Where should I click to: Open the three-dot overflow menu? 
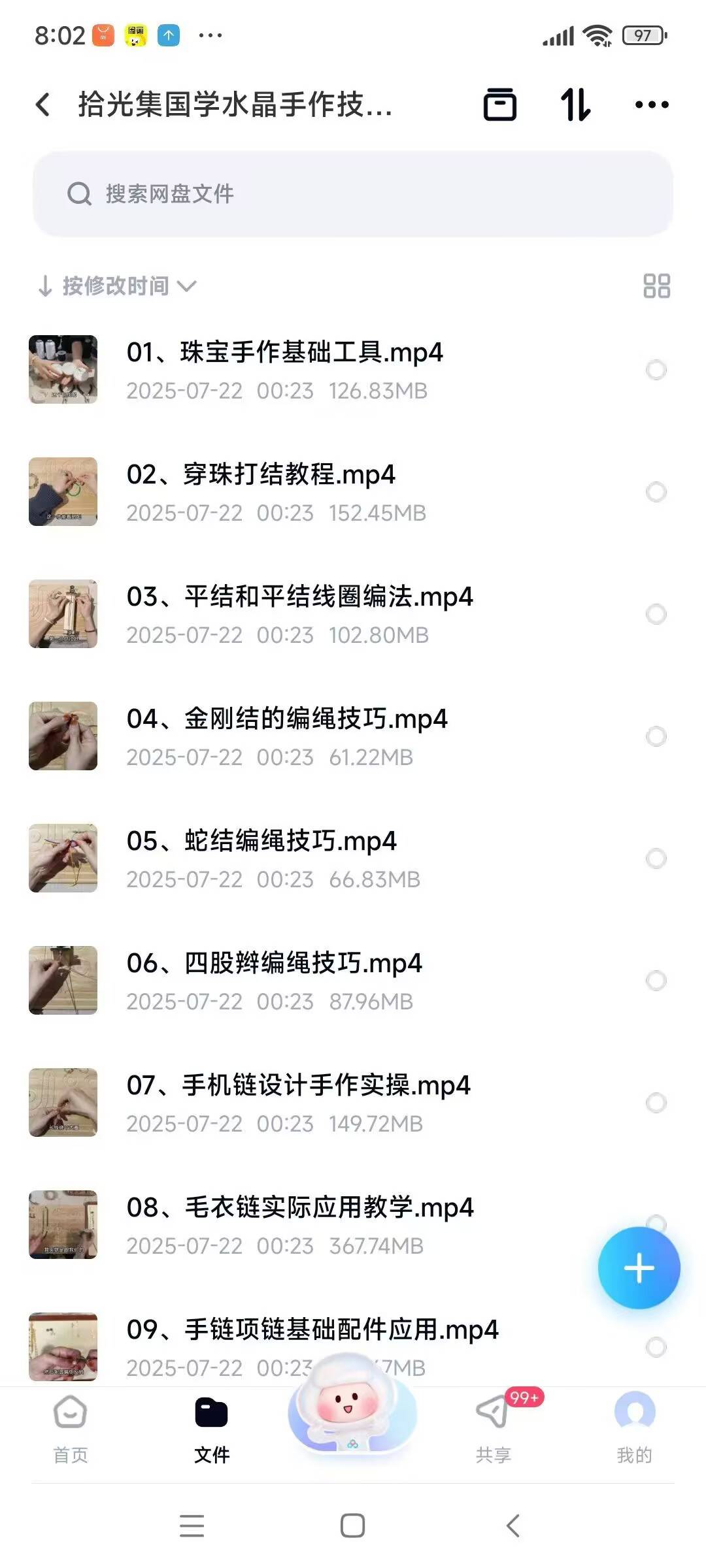click(652, 105)
